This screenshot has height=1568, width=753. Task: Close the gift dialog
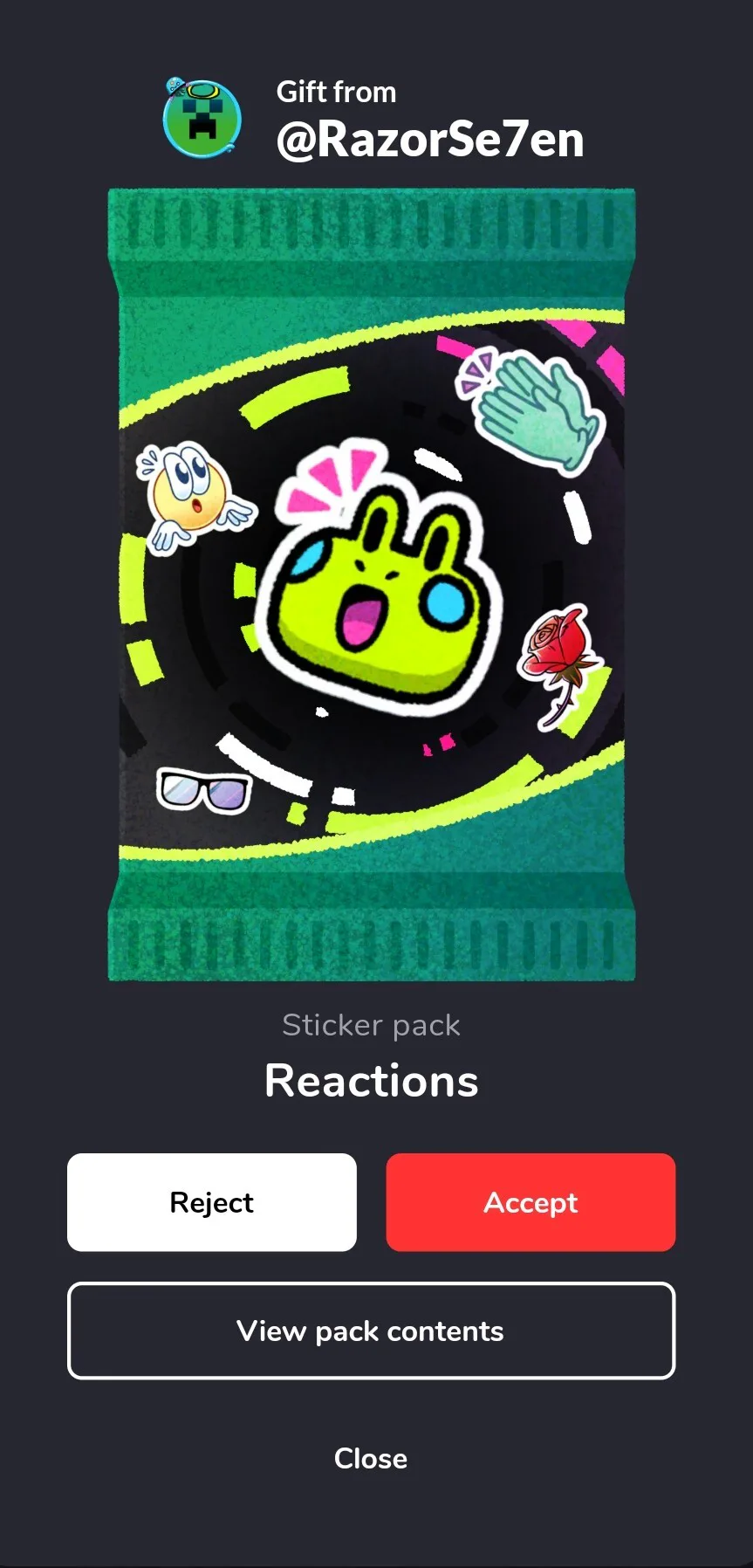(371, 1458)
